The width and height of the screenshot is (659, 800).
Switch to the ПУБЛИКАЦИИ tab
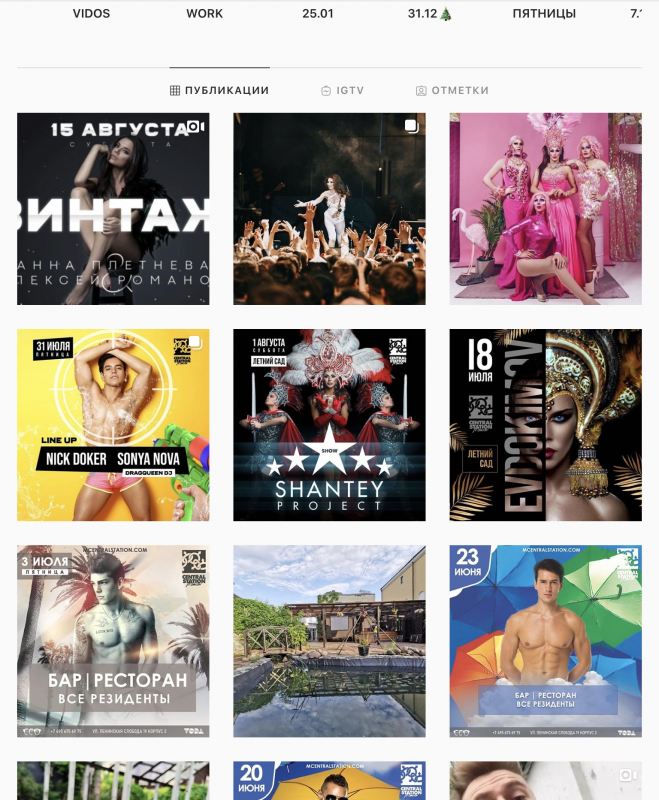coord(220,90)
